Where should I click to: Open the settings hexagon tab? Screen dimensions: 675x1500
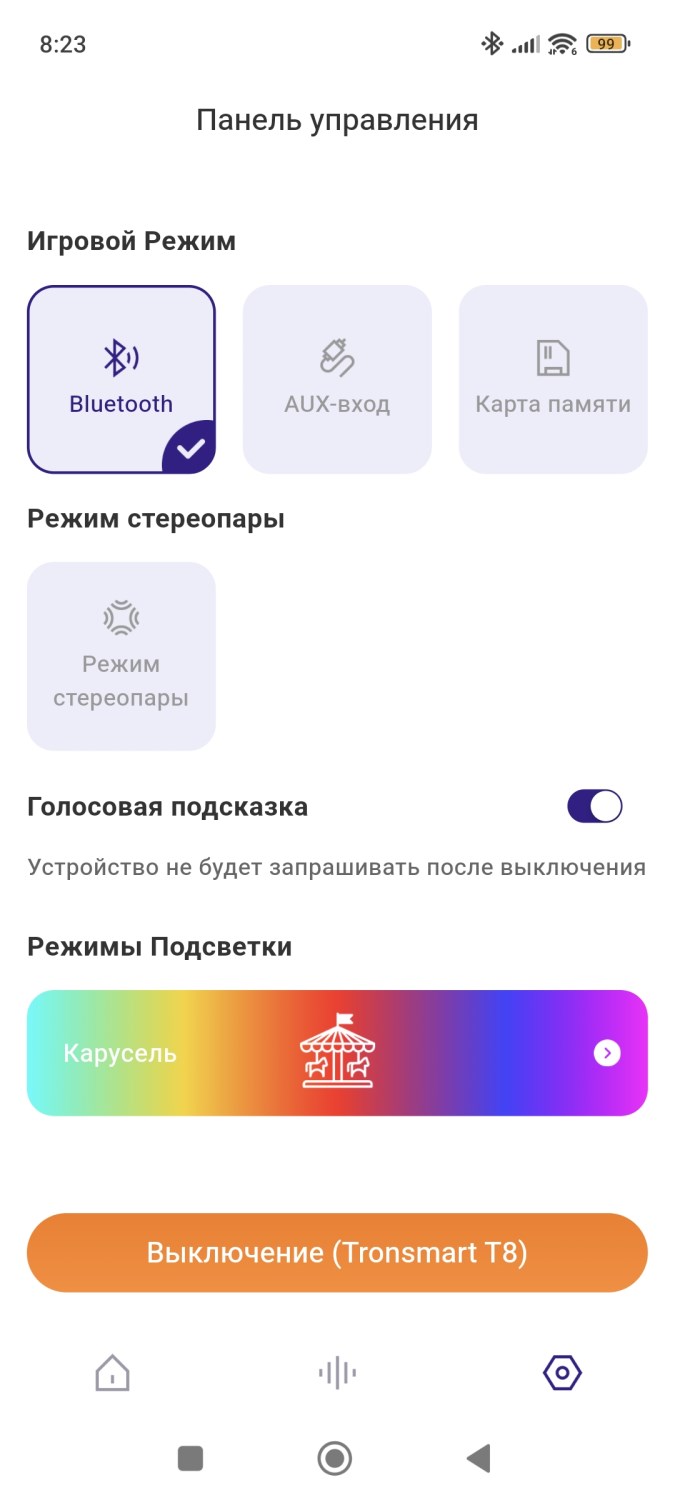point(562,1373)
